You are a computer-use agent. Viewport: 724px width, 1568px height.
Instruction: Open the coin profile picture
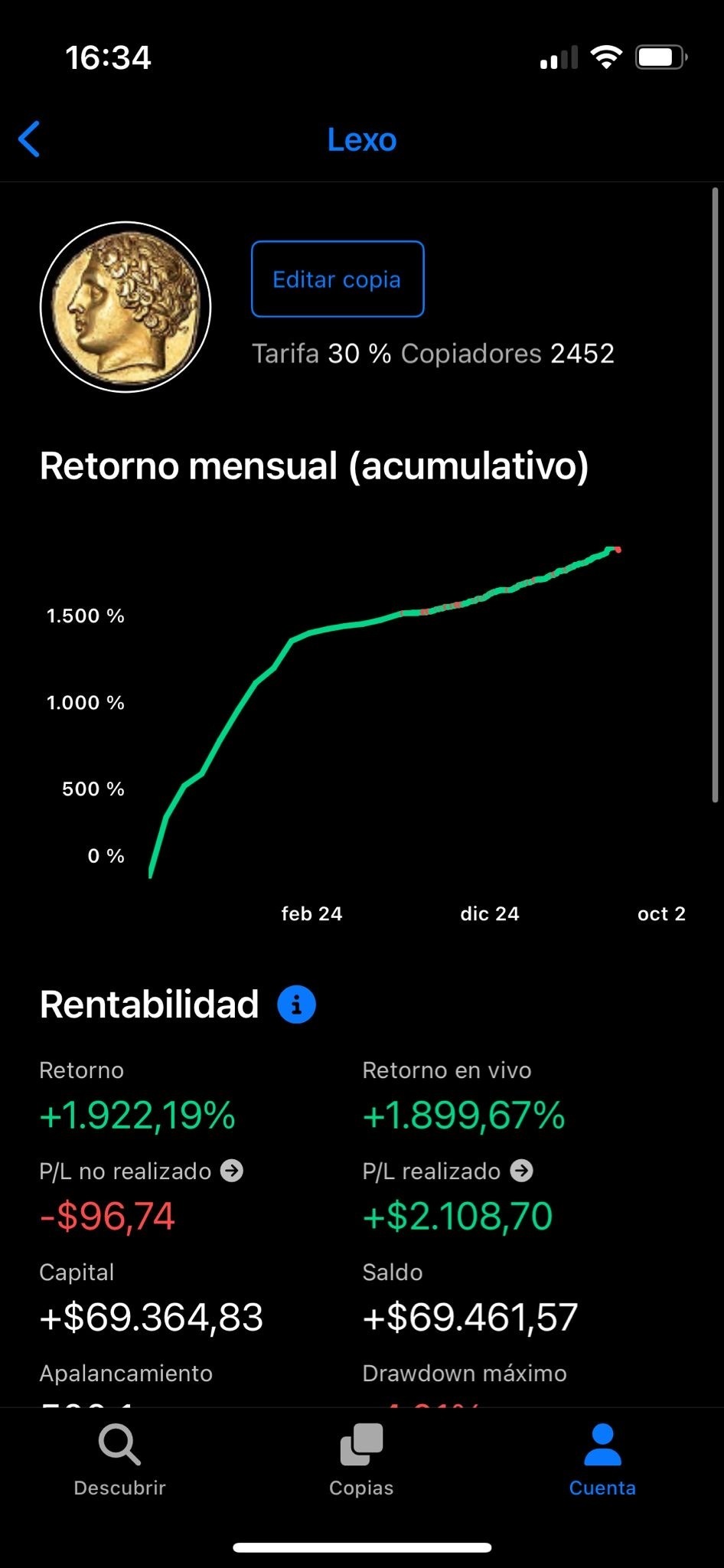tap(126, 307)
